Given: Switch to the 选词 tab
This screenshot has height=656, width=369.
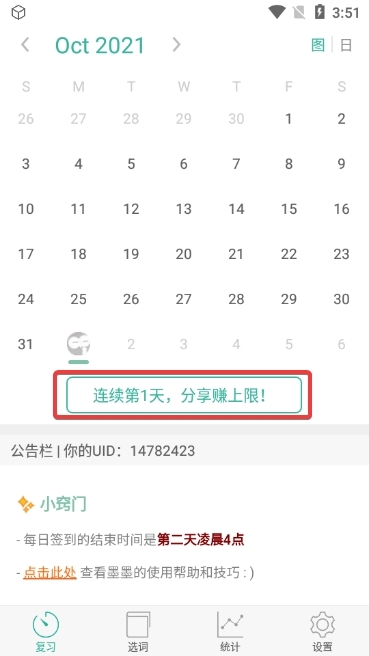Looking at the screenshot, I should coord(138,632).
